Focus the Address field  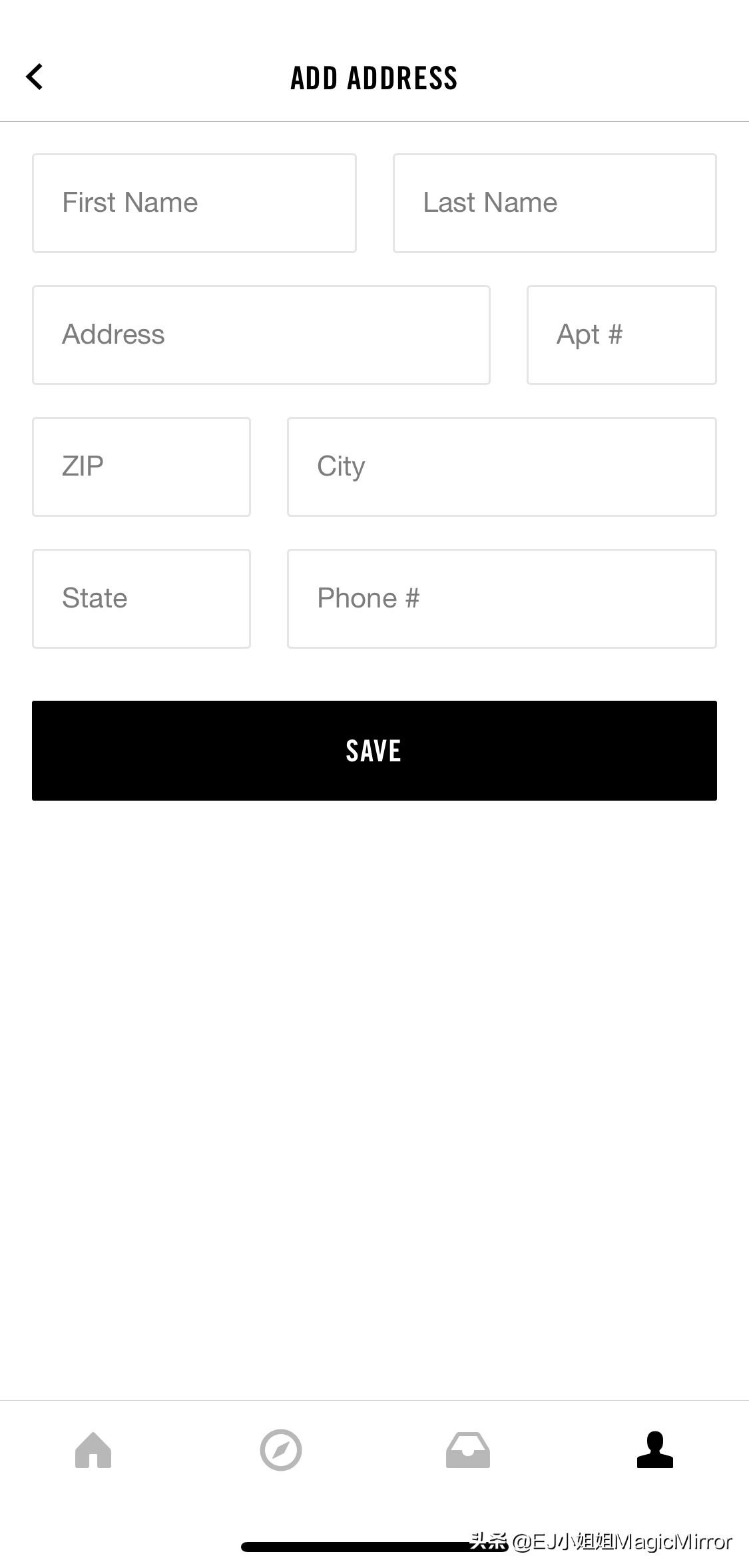[x=261, y=335]
